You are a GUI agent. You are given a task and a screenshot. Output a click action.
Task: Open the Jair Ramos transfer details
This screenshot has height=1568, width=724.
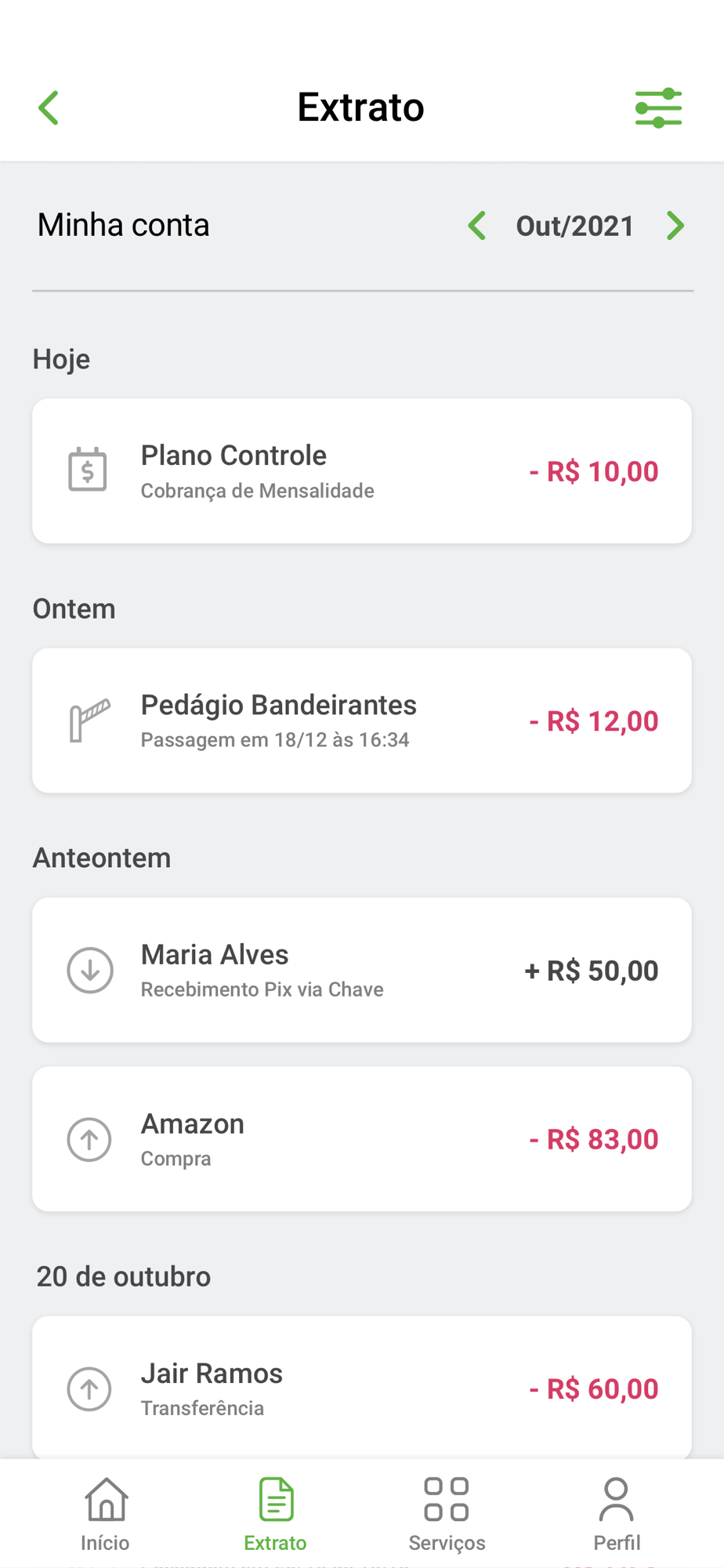pos(362,1387)
